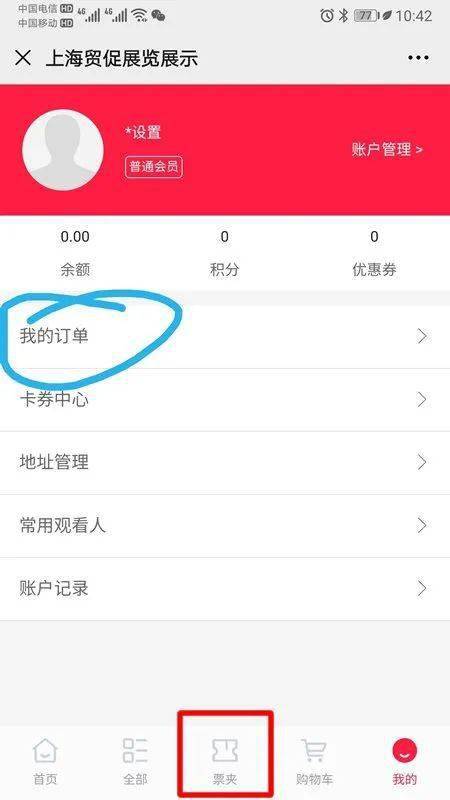Switch to the 购物车 cart tab
This screenshot has width=450, height=800.
[315, 762]
